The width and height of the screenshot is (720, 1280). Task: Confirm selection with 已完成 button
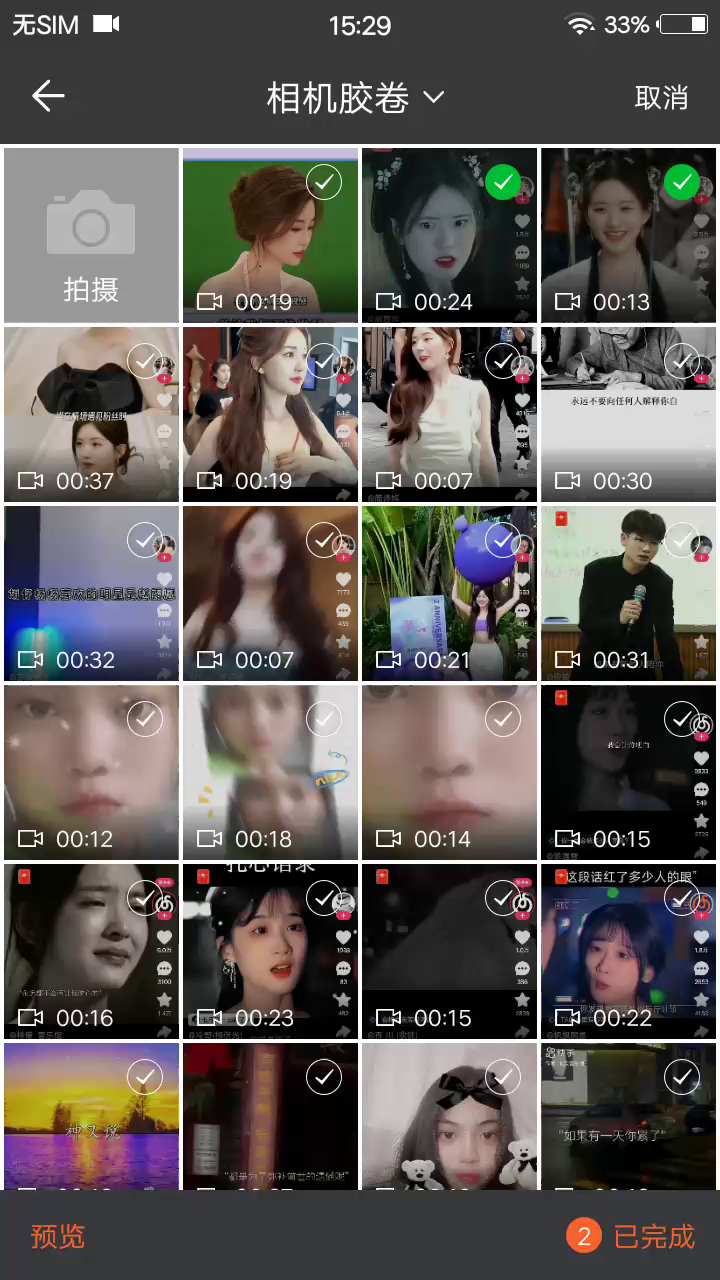[630, 1237]
